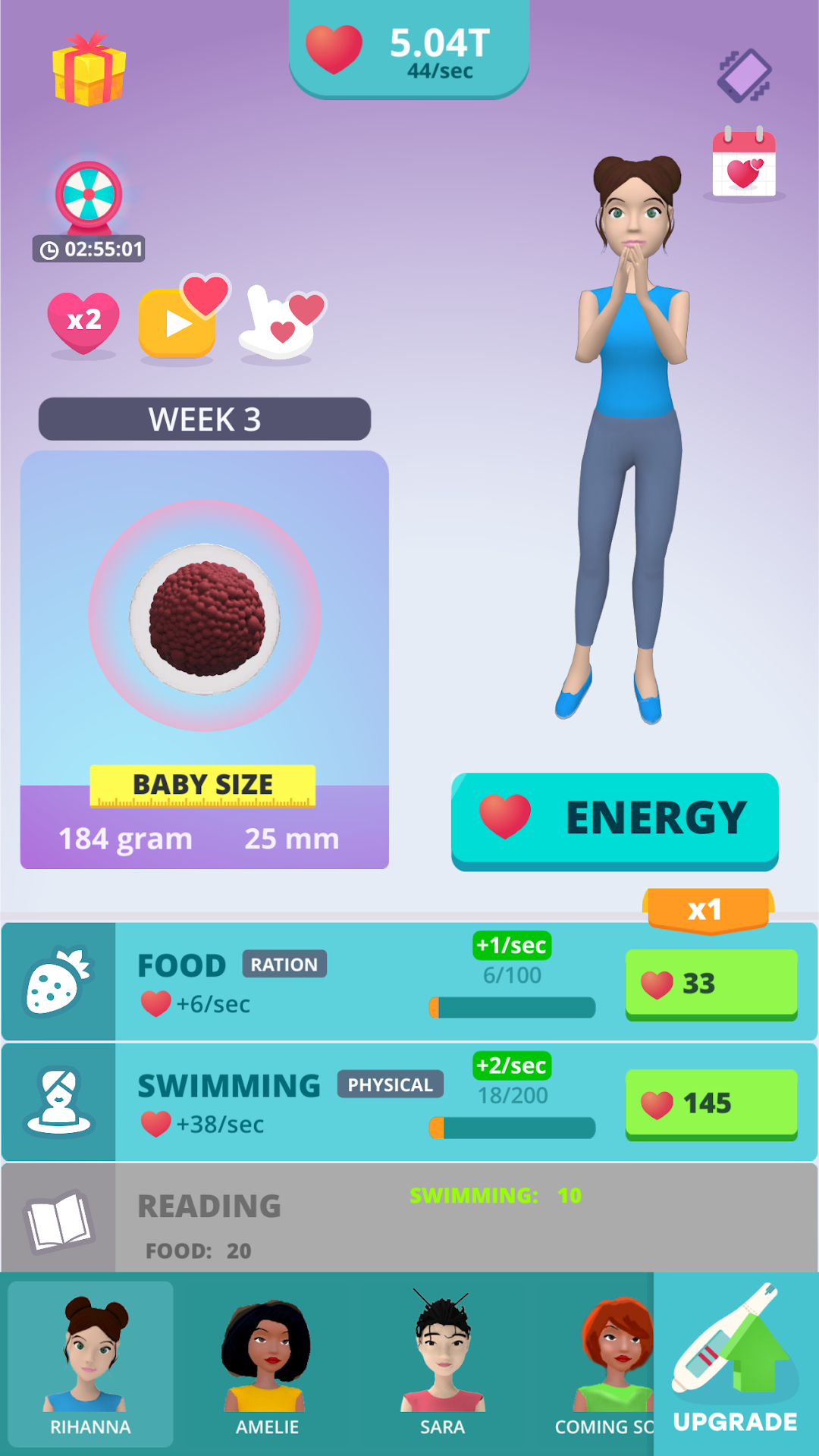The image size is (819, 1456).
Task: Spin the prize wheel
Action: pos(89,196)
